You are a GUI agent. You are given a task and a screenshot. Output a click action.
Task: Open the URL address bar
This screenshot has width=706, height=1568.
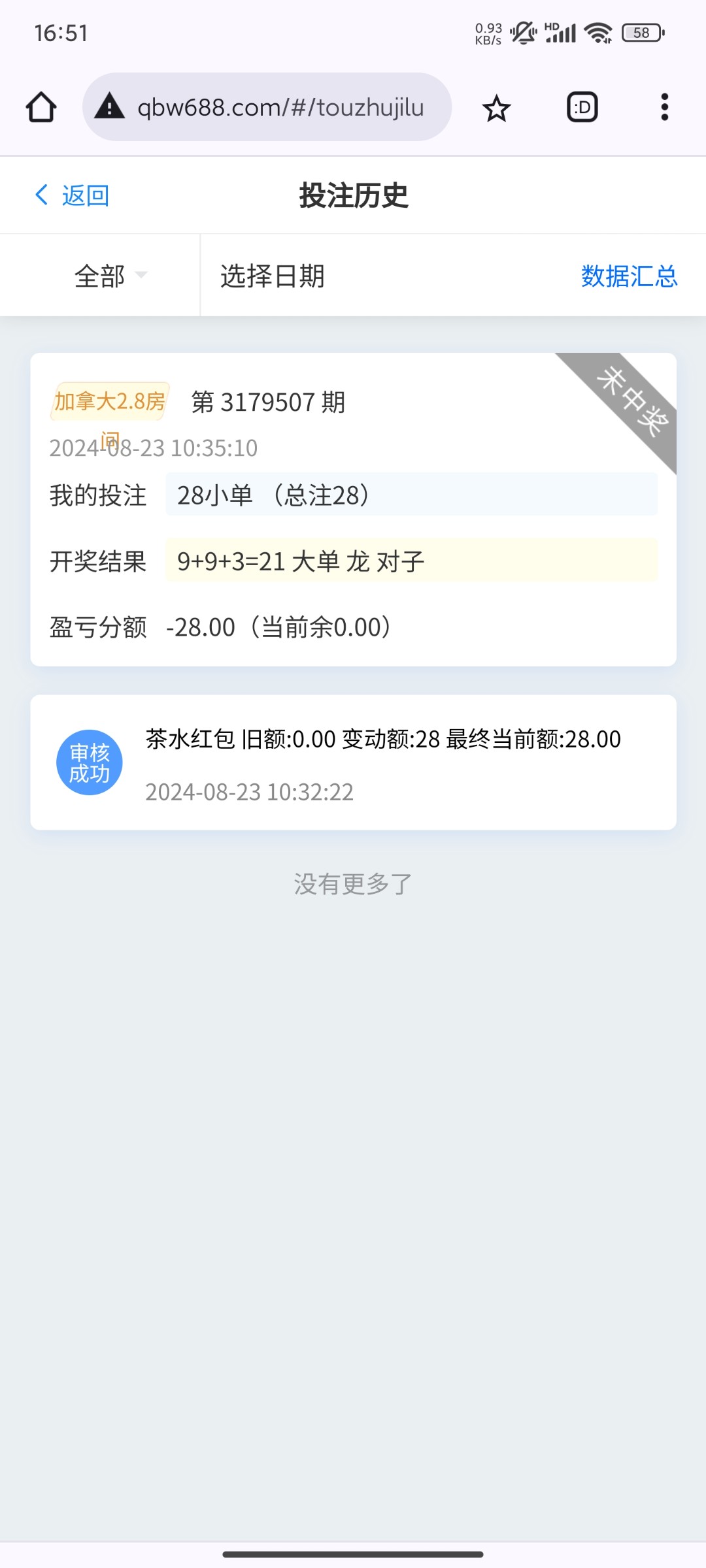tap(267, 106)
